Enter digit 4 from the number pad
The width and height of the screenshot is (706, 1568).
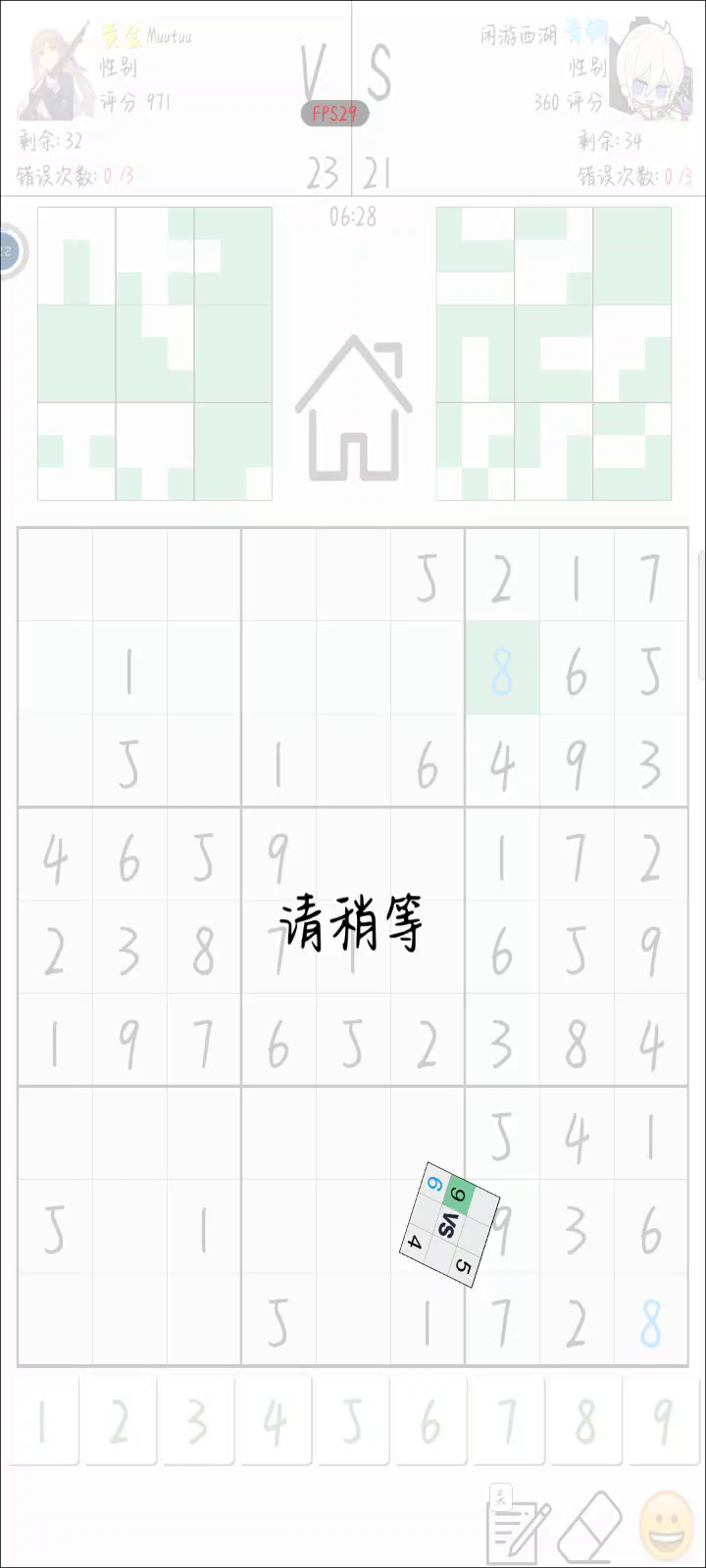(x=275, y=1421)
